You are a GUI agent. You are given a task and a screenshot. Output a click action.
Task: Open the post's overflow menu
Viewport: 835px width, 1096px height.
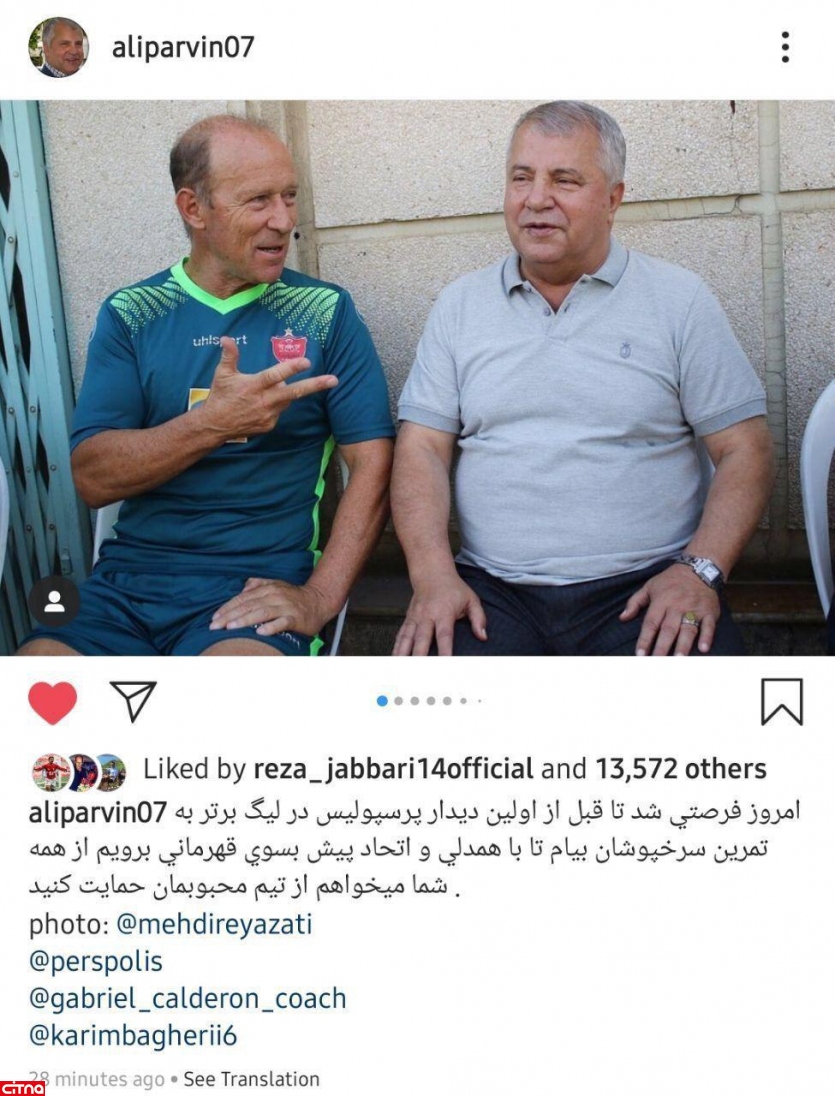785,47
